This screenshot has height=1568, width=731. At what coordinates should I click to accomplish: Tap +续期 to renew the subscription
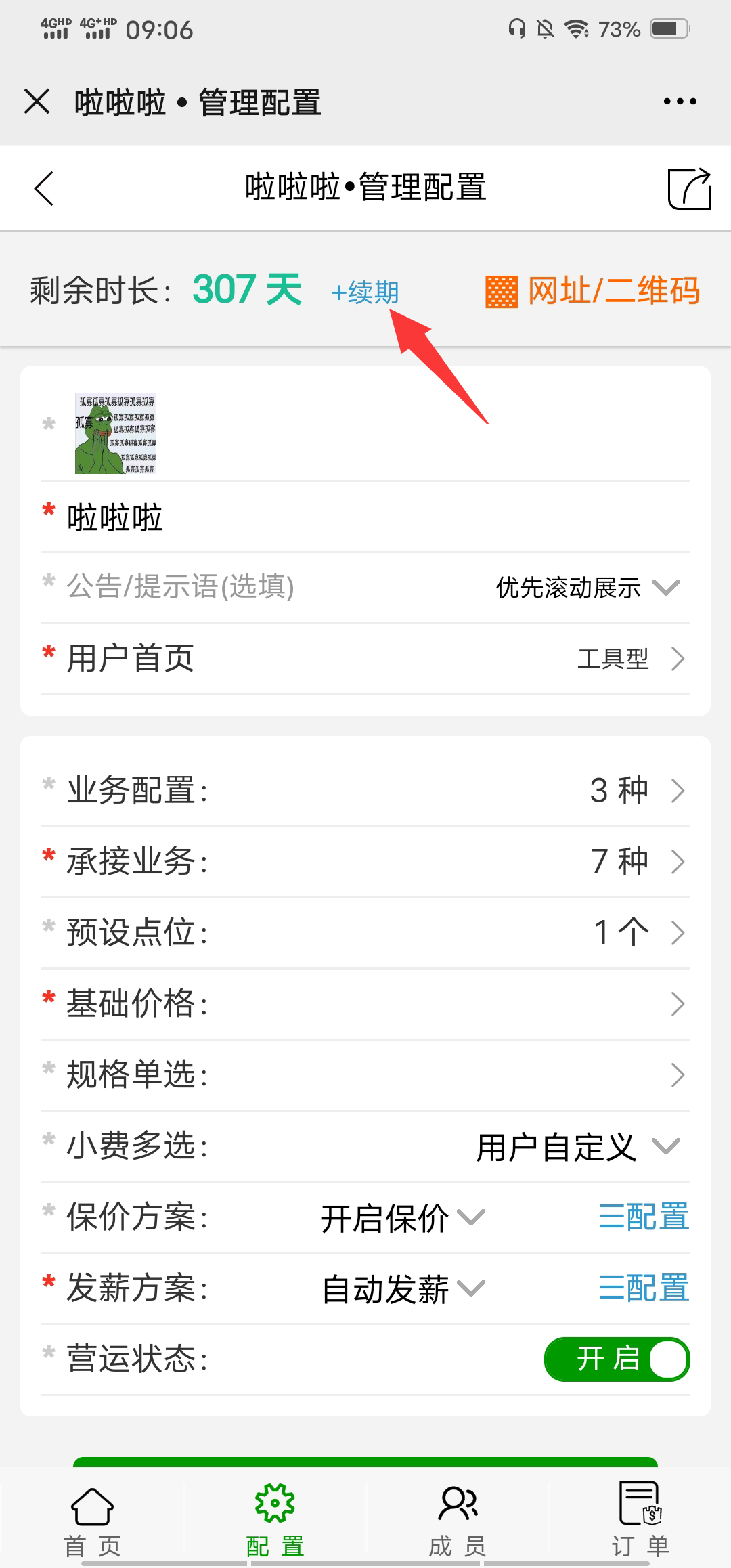(x=365, y=292)
